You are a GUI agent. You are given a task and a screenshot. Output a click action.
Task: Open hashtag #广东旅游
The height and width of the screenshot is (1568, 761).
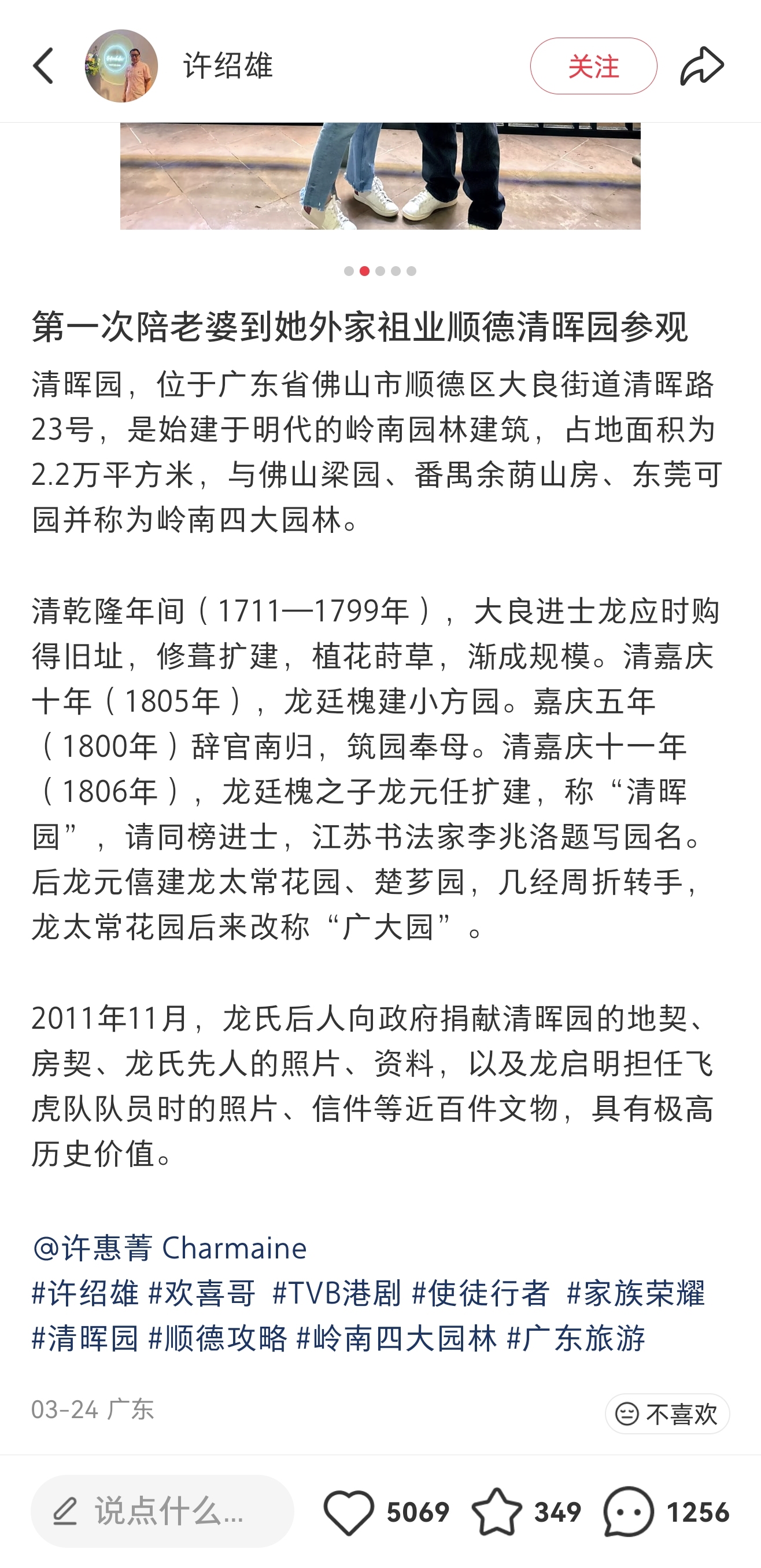[x=575, y=1338]
